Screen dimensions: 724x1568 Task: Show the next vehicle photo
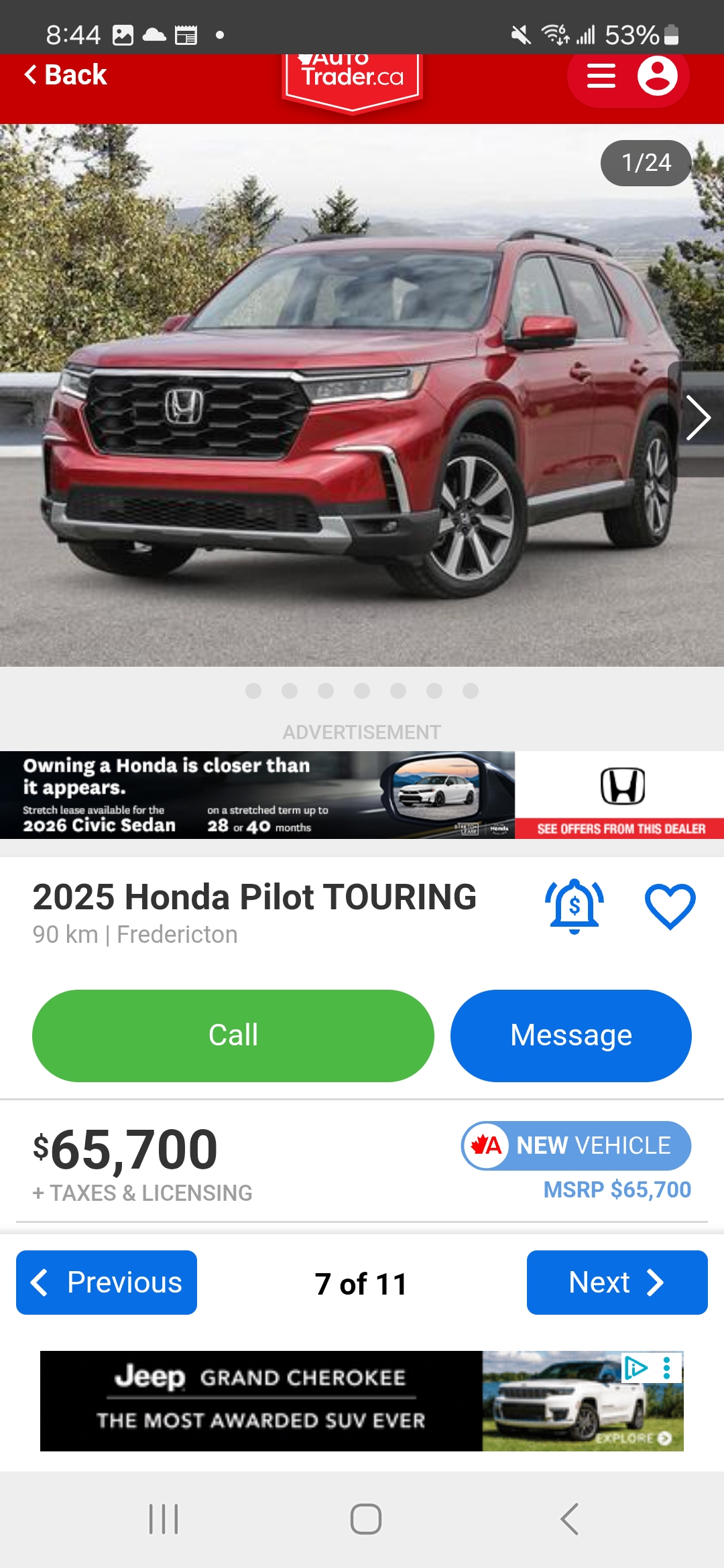point(697,418)
